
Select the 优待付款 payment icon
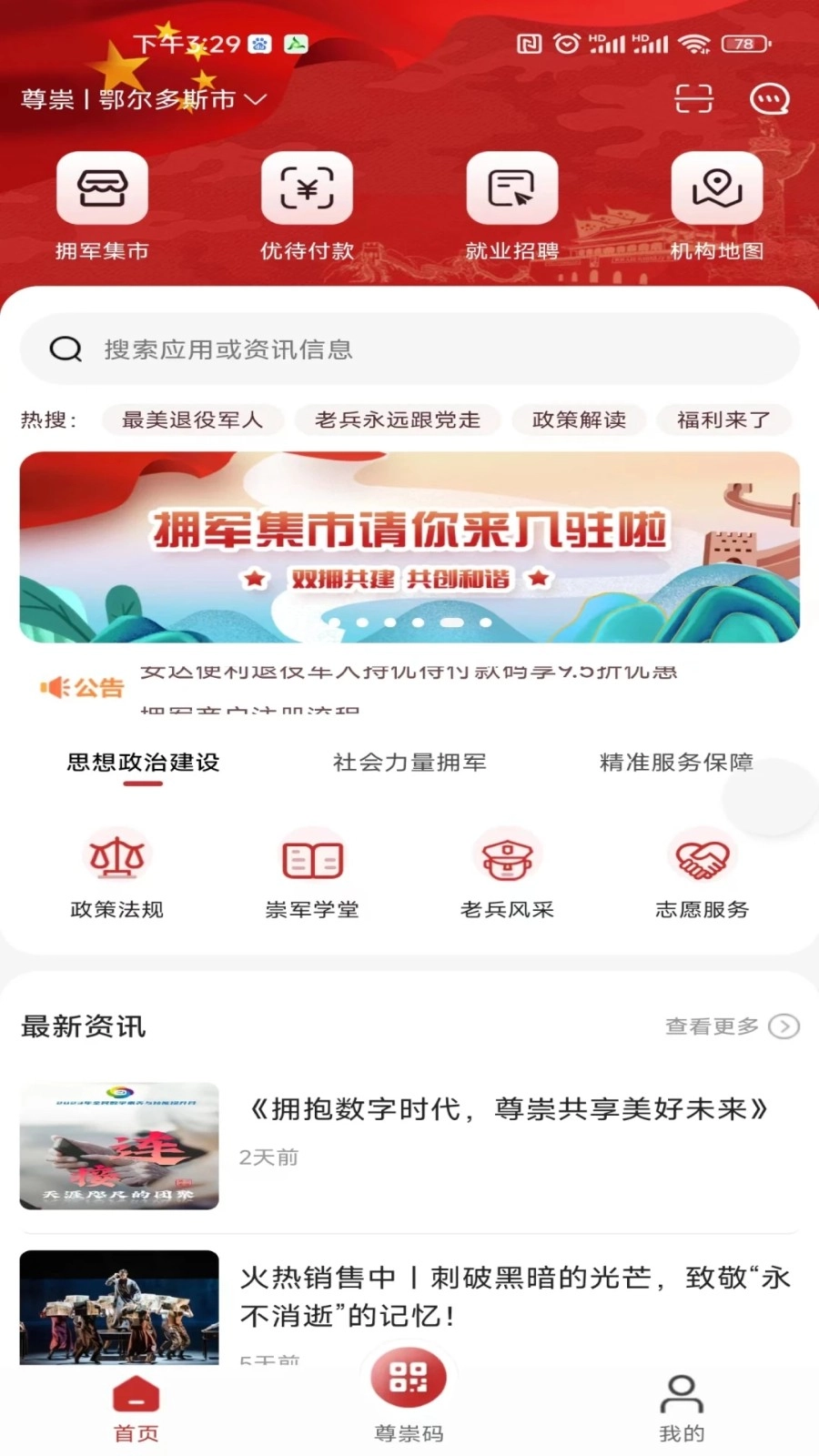coord(307,205)
